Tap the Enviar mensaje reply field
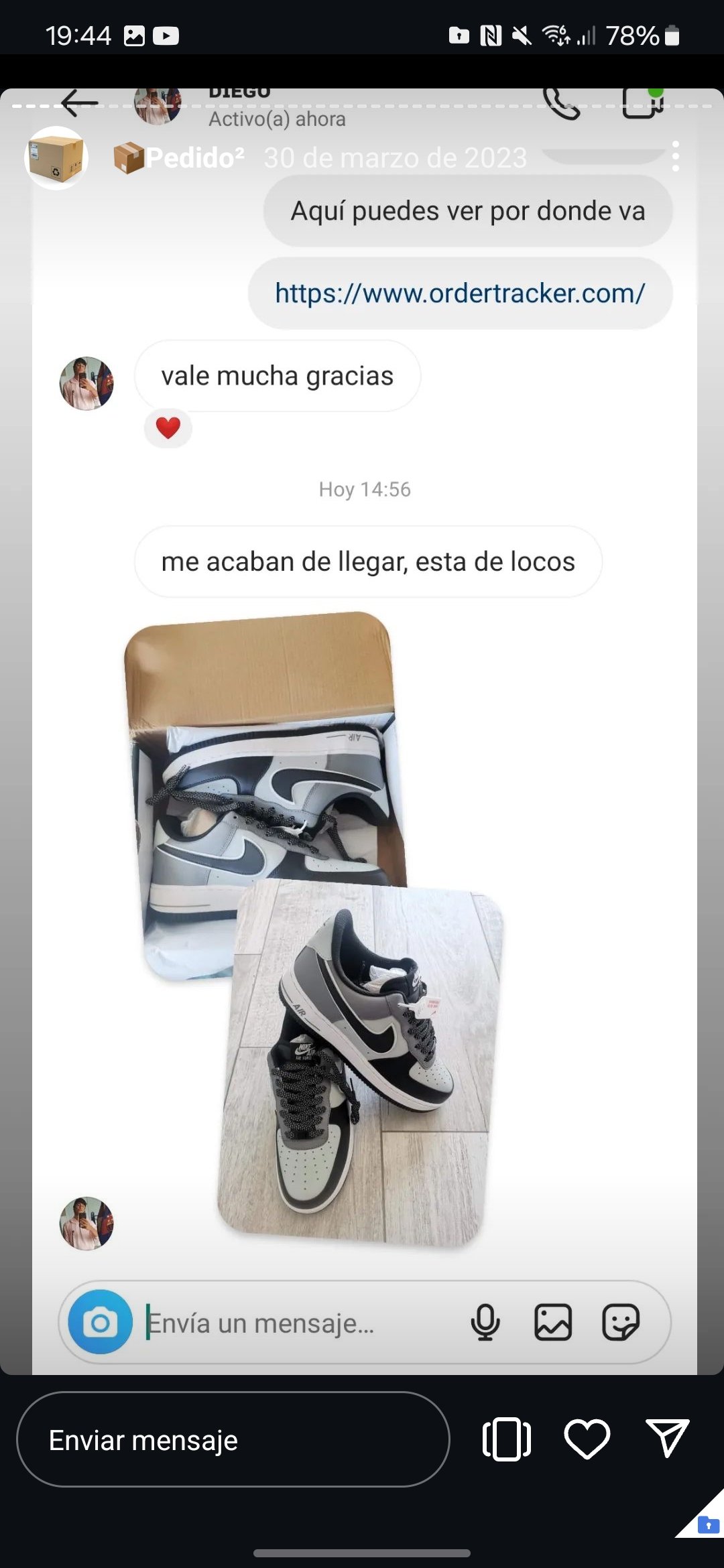This screenshot has height=1568, width=724. 233,1439
